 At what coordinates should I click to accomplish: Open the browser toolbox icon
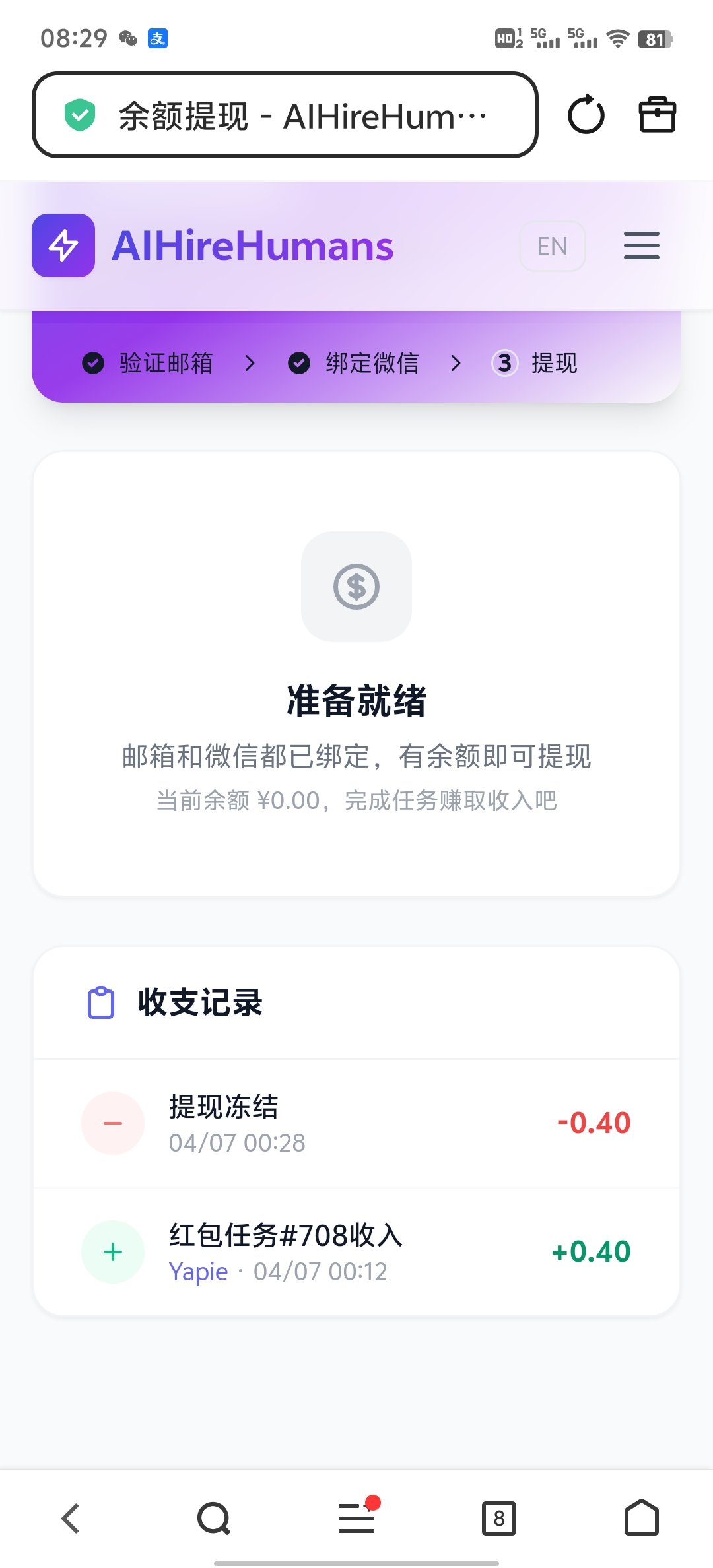pyautogui.click(x=657, y=115)
